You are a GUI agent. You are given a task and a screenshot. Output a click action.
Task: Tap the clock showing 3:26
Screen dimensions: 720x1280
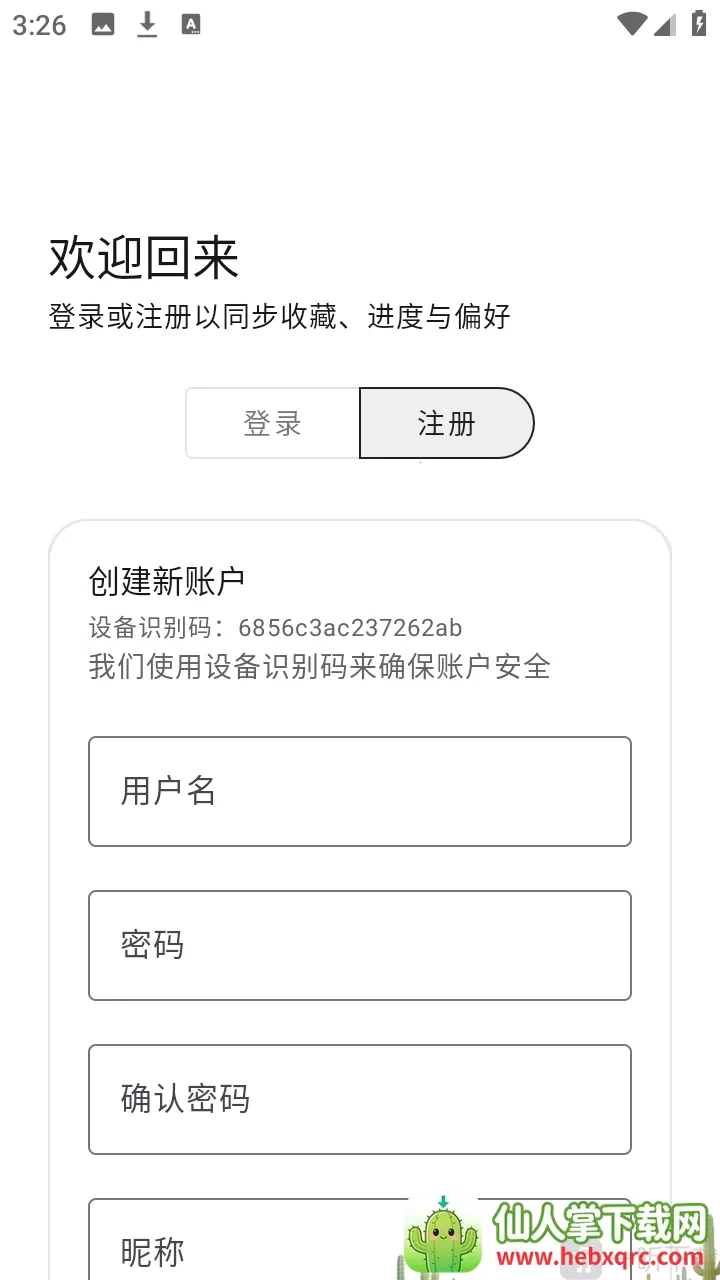40,24
